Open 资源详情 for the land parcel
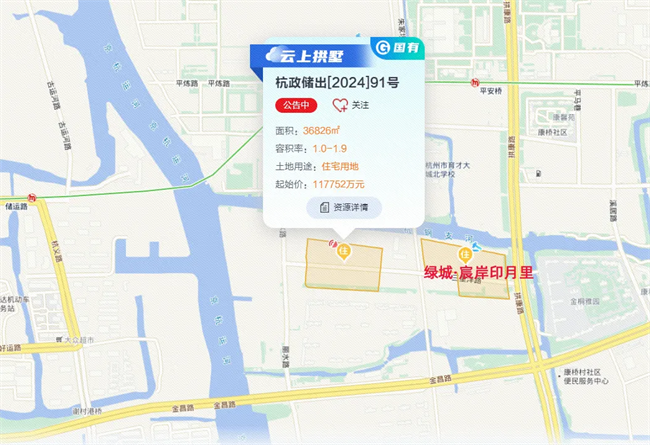 (344, 207)
